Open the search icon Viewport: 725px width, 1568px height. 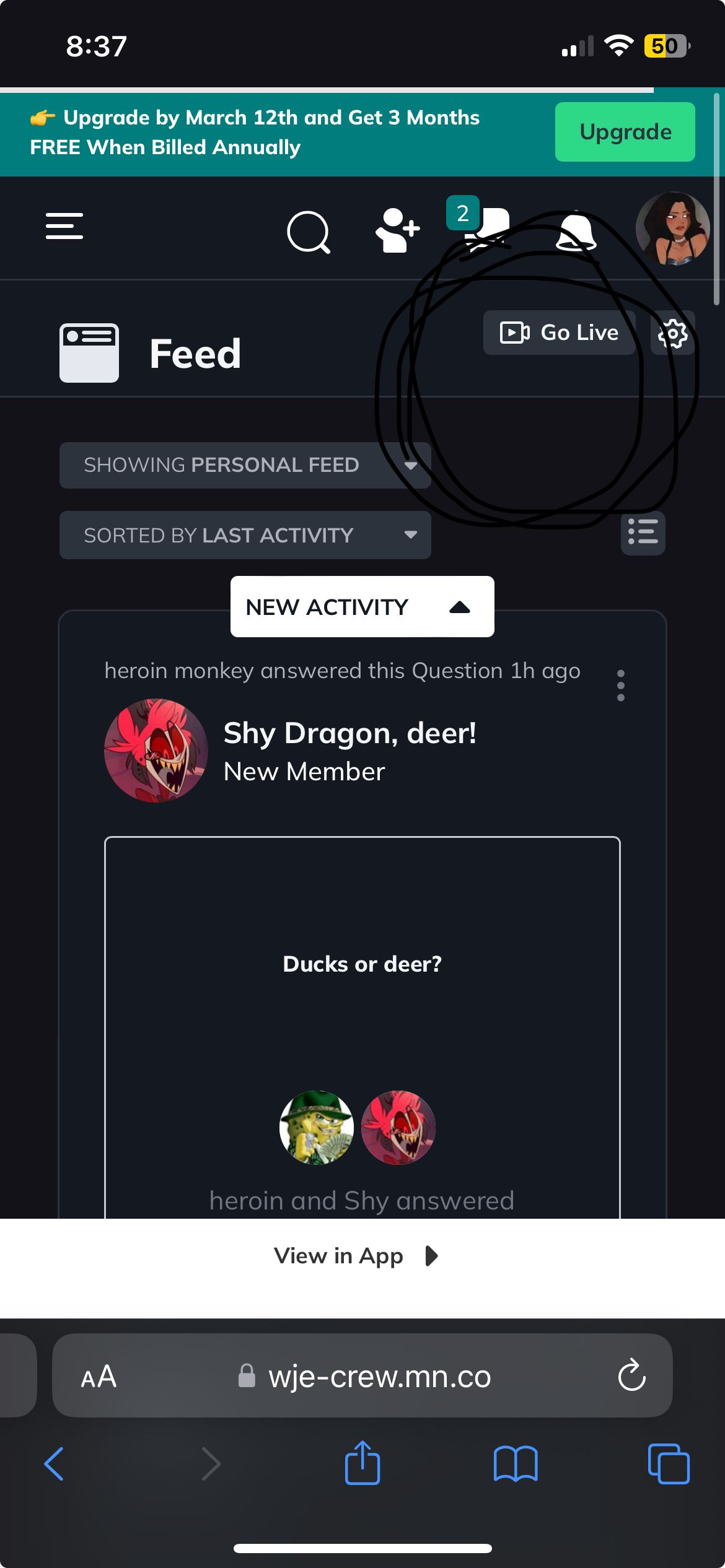(x=308, y=232)
